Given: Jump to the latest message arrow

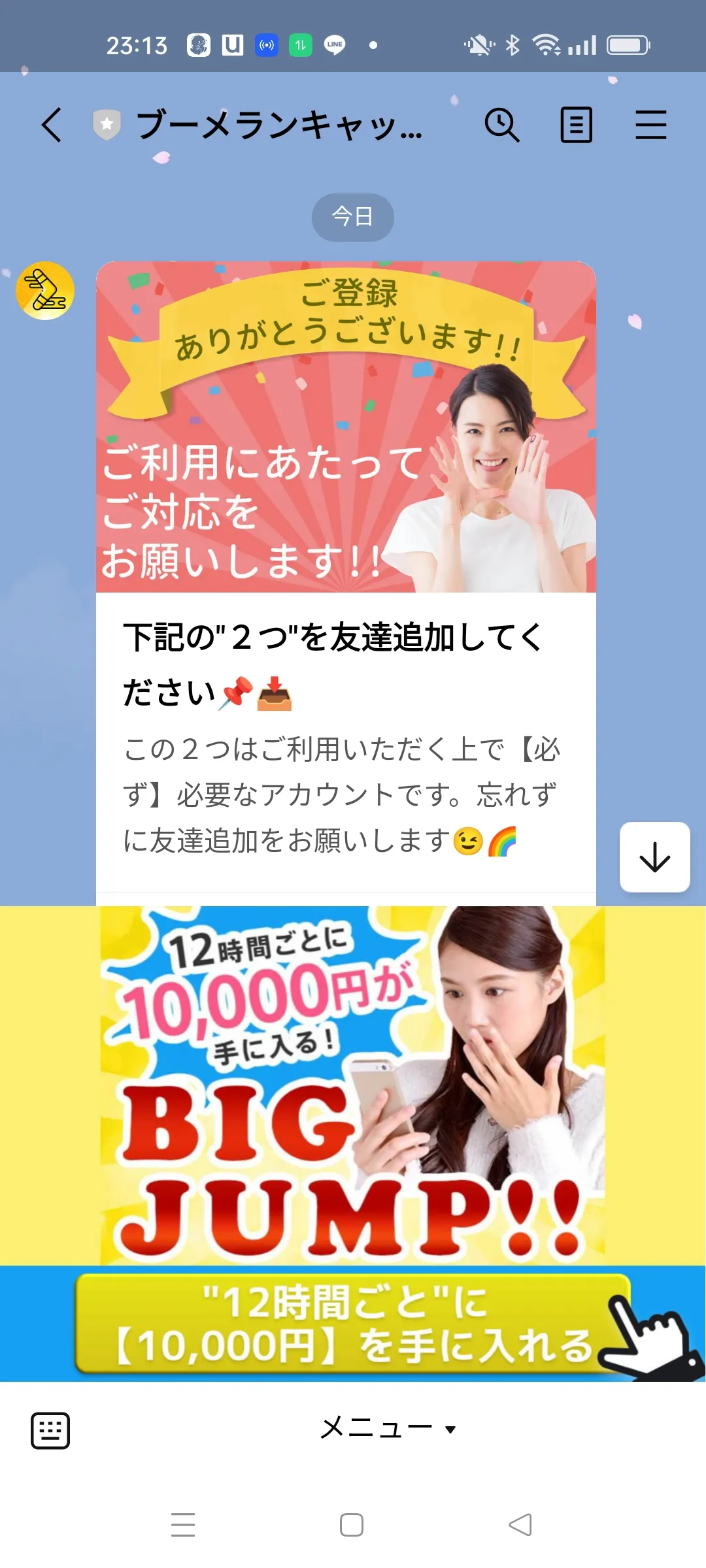Looking at the screenshot, I should [654, 857].
